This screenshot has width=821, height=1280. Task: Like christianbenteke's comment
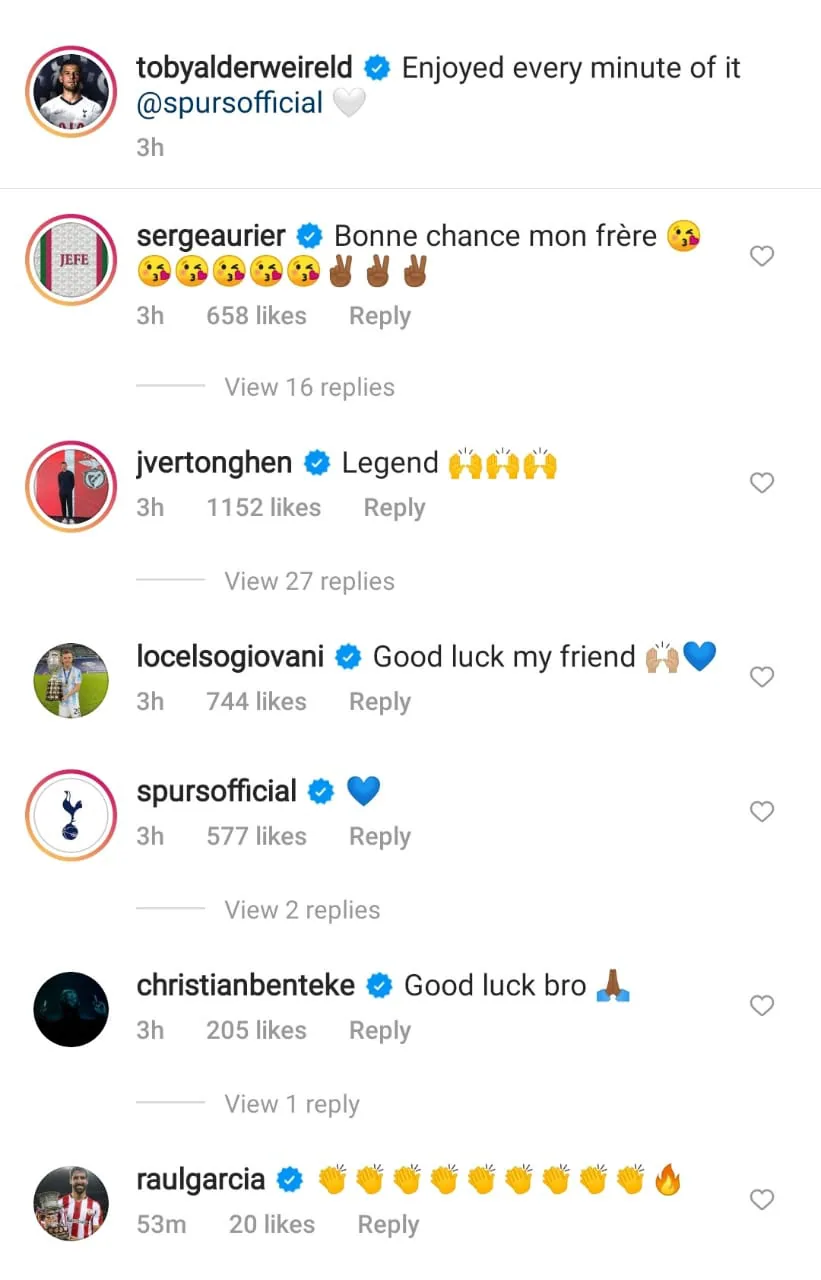762,1006
